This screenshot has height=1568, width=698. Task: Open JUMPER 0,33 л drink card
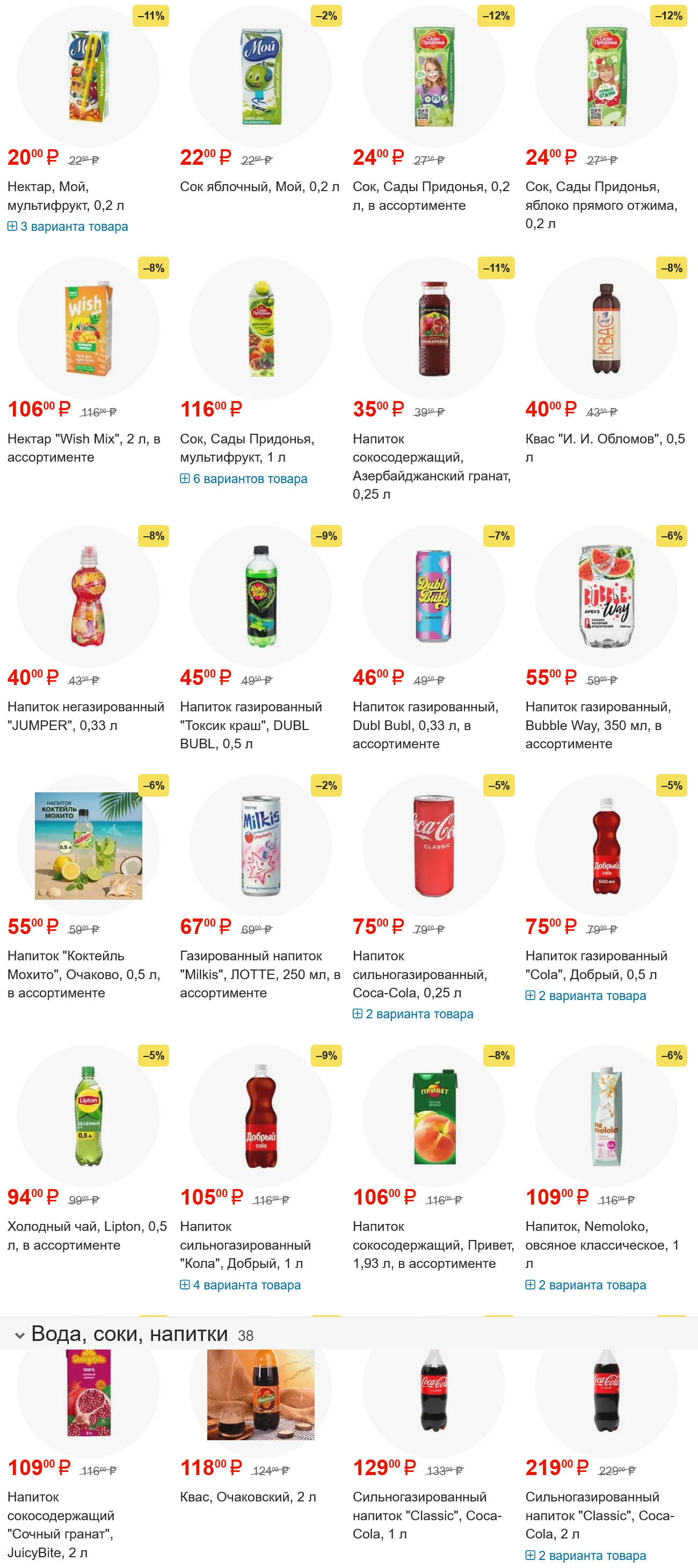(85, 716)
